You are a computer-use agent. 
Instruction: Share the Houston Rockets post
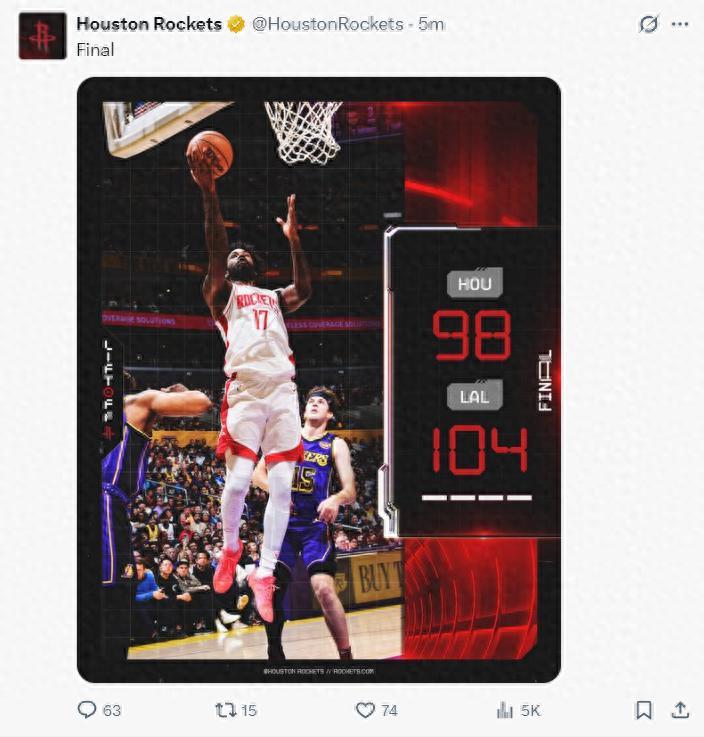click(x=680, y=710)
